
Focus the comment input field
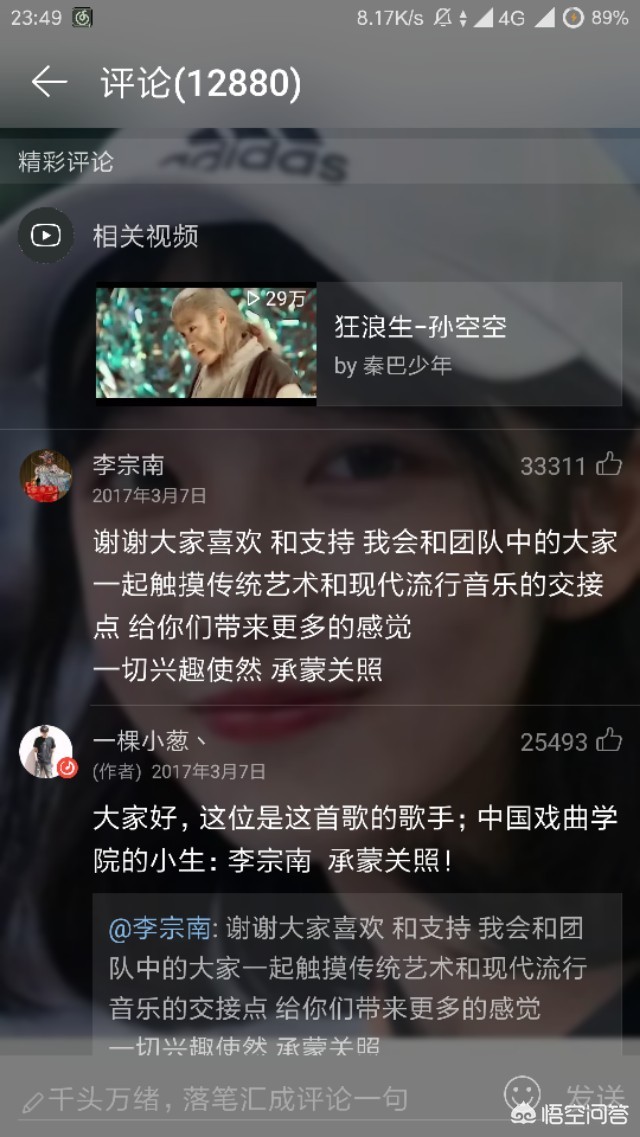point(230,1100)
